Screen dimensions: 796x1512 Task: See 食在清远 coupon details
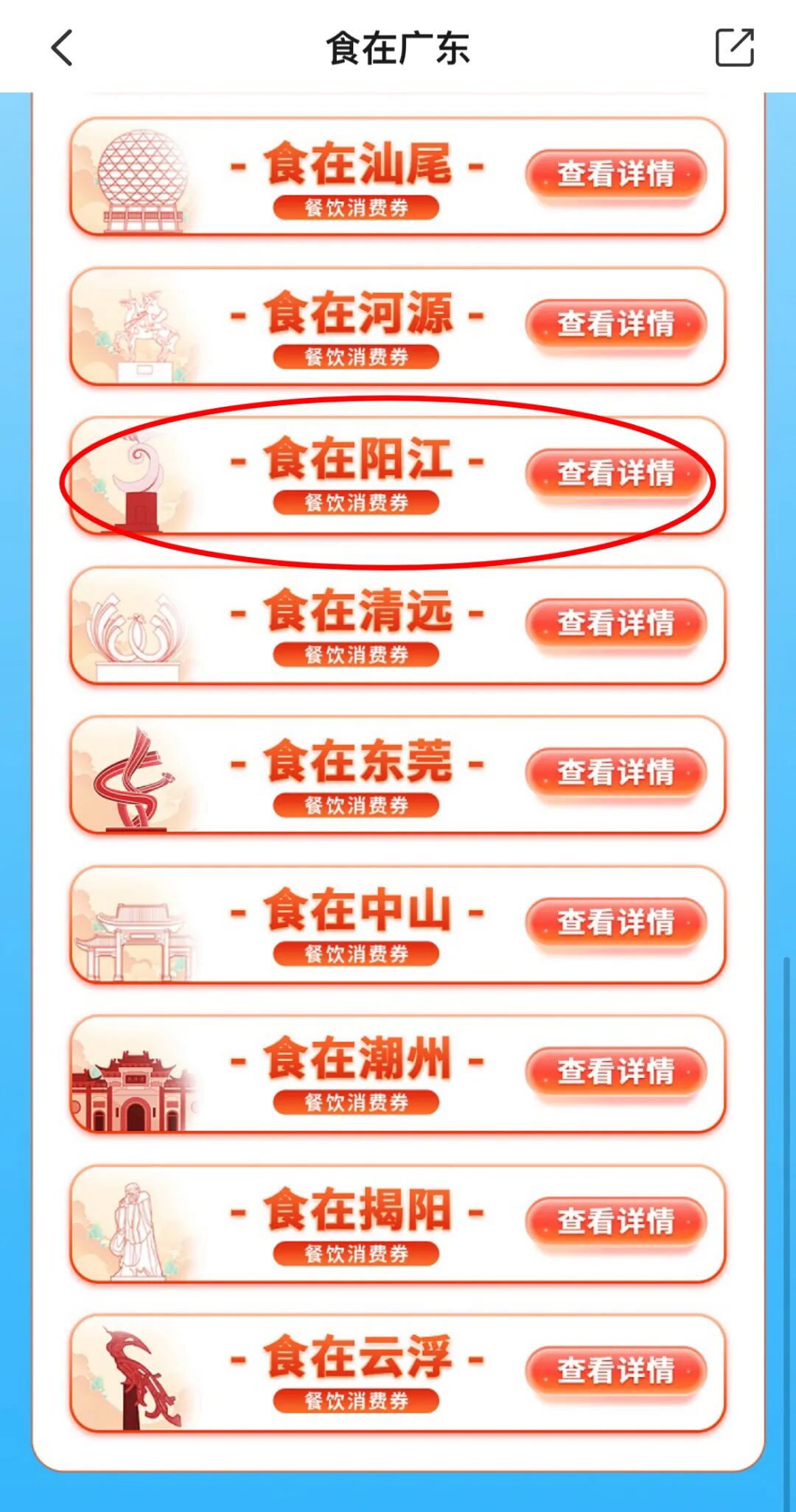[616, 623]
